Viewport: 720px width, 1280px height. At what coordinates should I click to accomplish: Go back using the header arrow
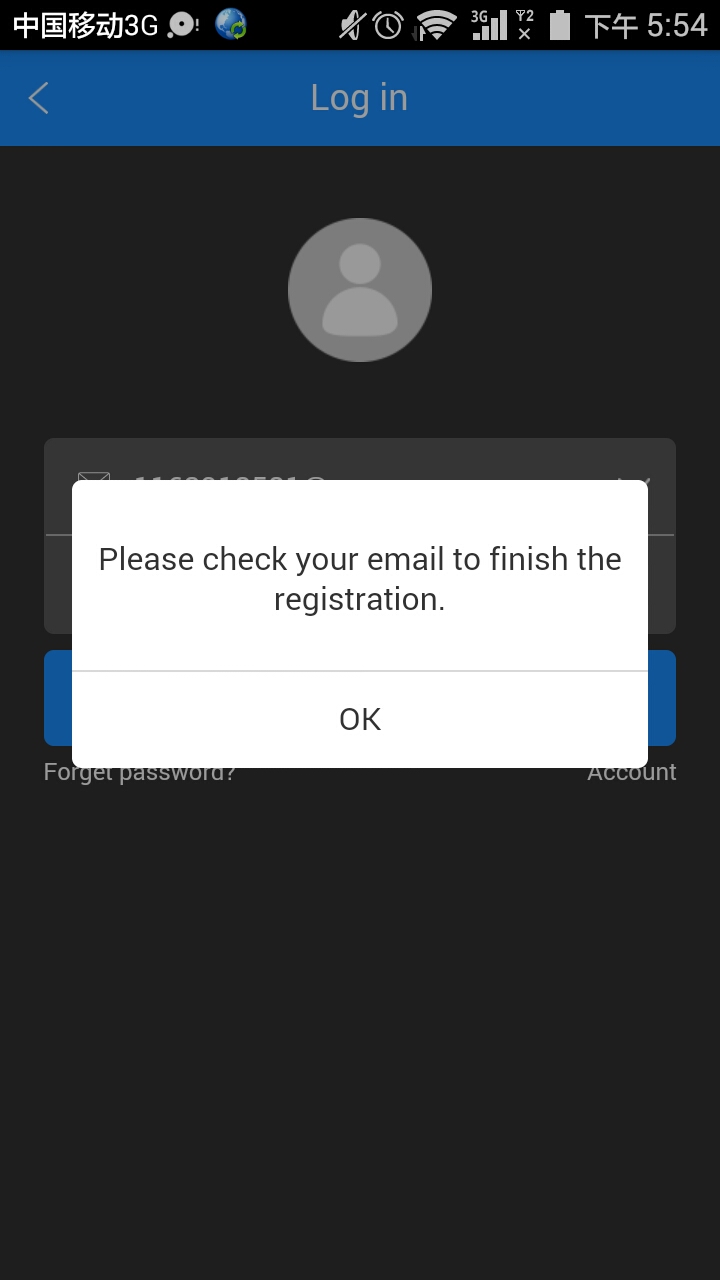coord(39,98)
